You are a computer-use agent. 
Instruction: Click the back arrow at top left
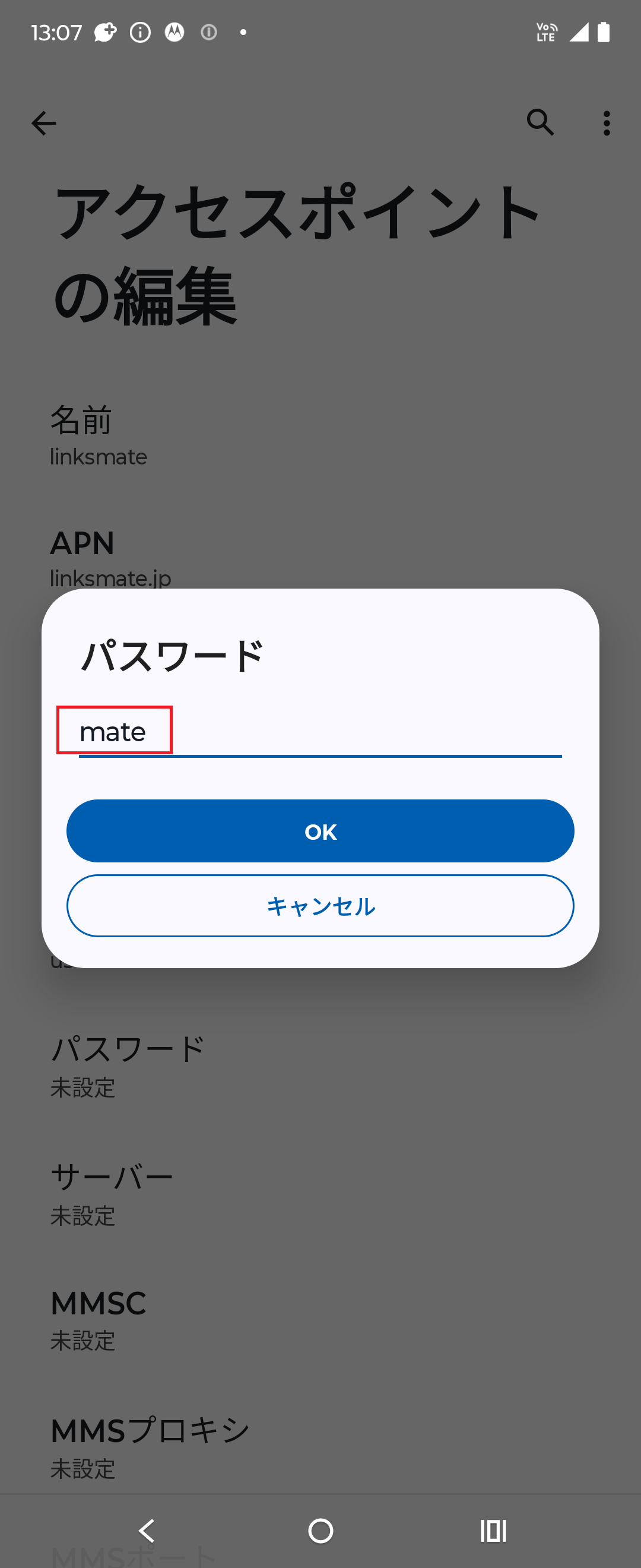point(43,123)
